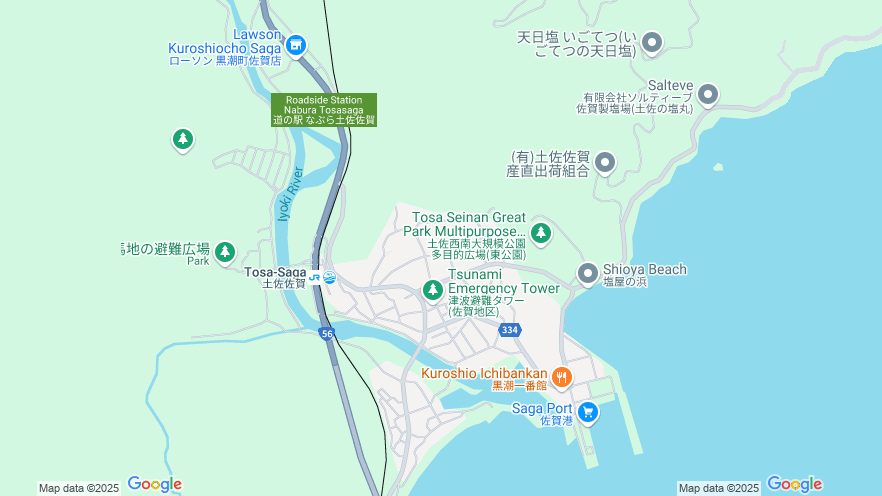Open the Tosa-Saga train station marker

tap(322, 278)
